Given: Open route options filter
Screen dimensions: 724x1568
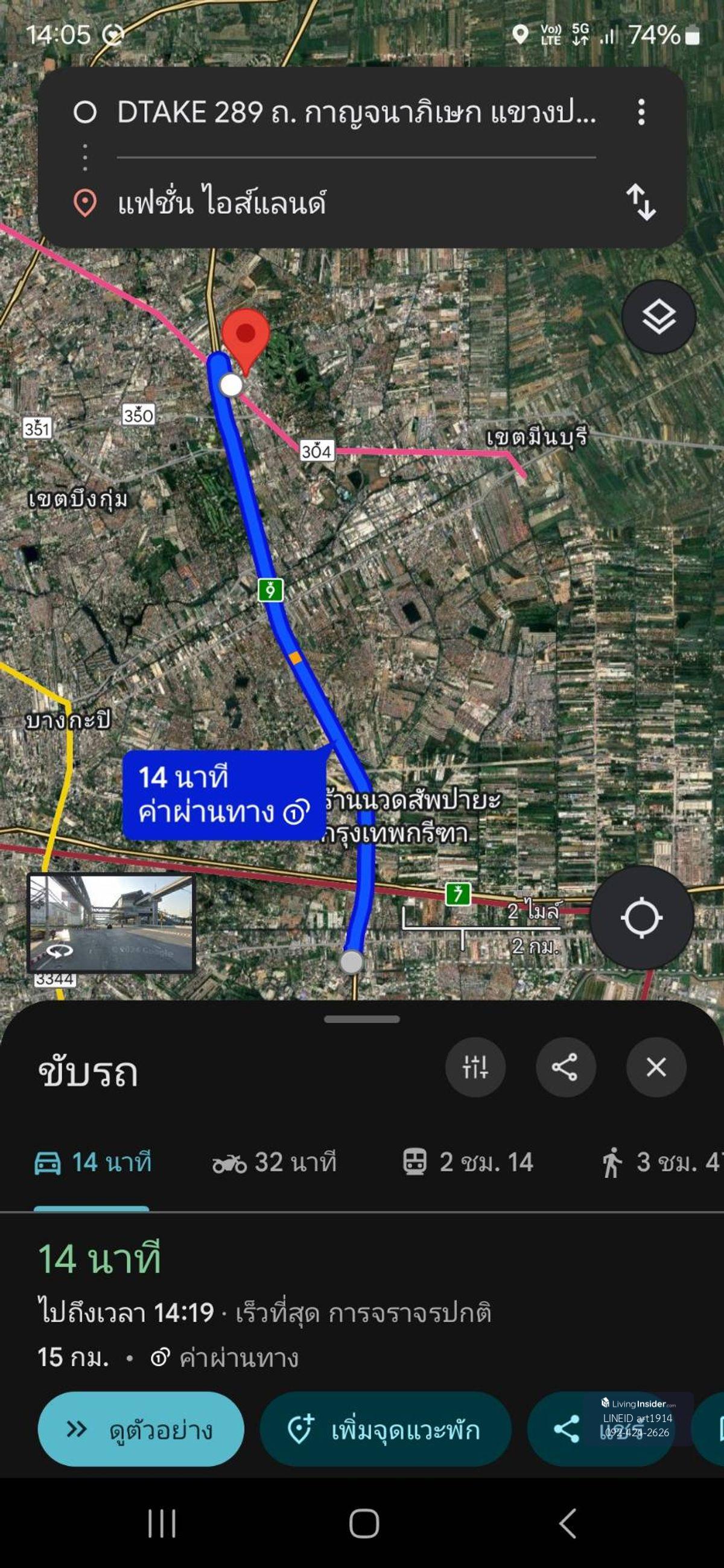Looking at the screenshot, I should pyautogui.click(x=475, y=1067).
